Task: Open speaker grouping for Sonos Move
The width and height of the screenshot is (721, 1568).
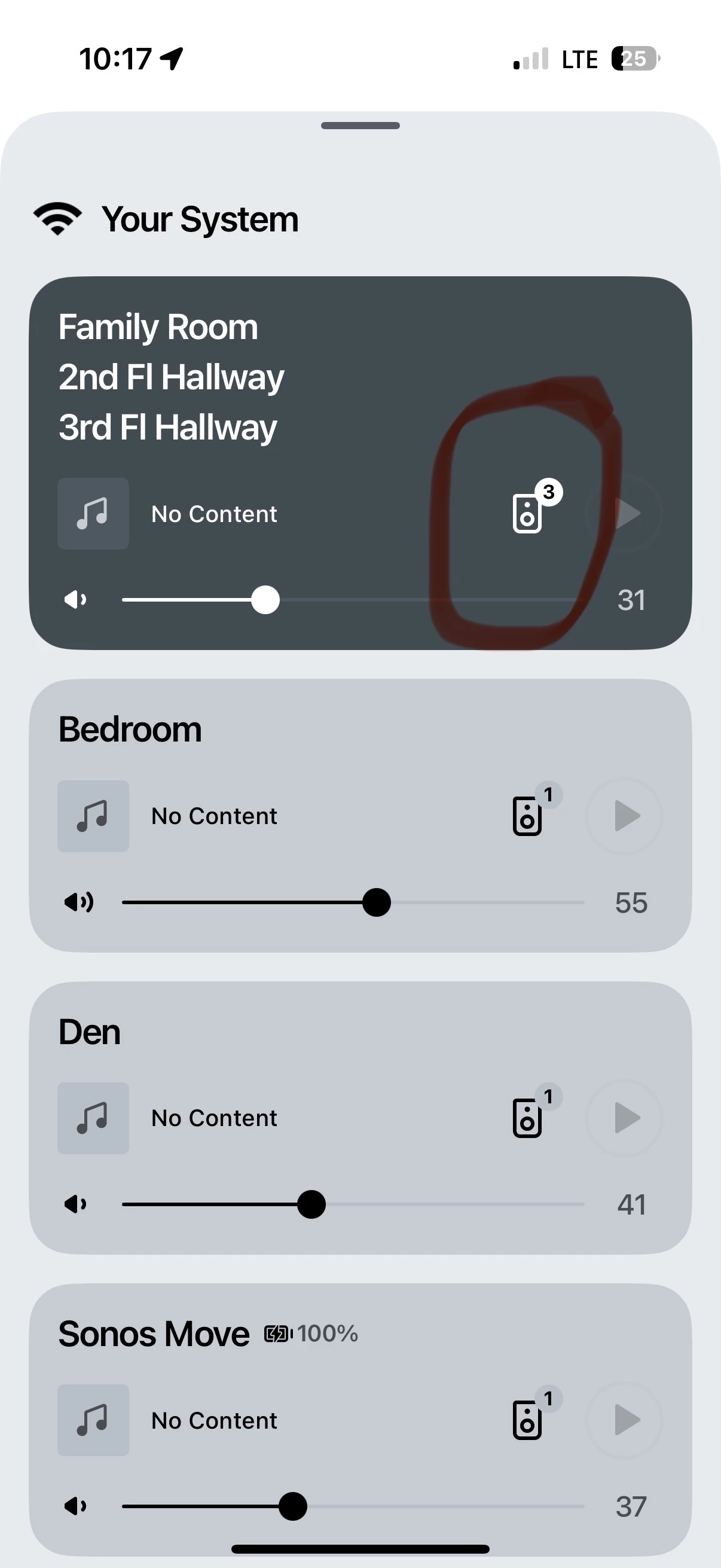Action: tap(528, 1420)
